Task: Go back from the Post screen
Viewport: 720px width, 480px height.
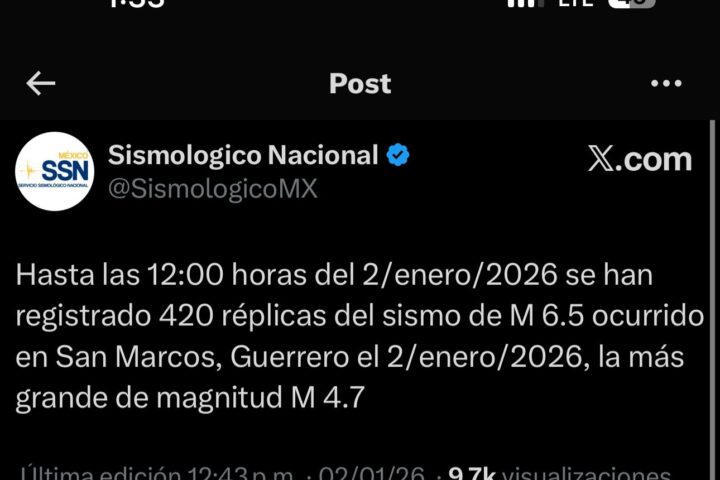Action: (x=40, y=84)
